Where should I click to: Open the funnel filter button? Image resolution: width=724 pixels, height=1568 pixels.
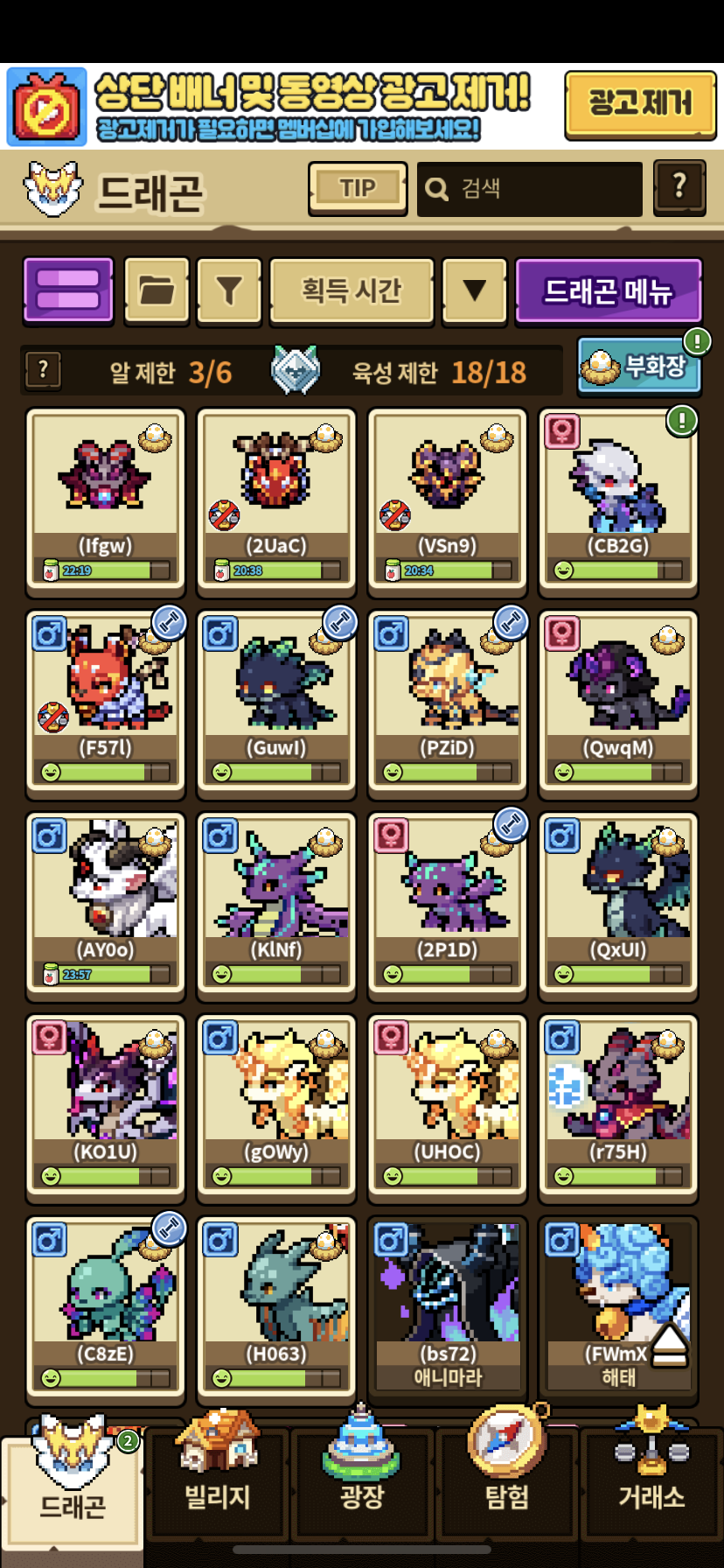[228, 290]
